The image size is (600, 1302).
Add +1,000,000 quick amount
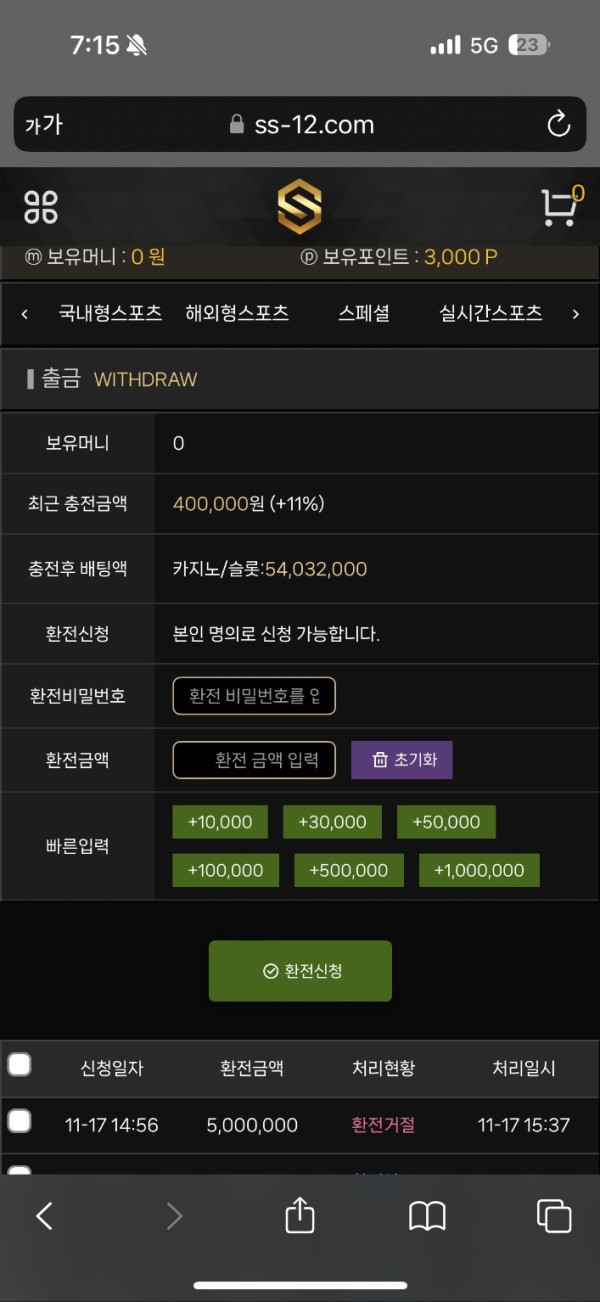pyautogui.click(x=479, y=870)
